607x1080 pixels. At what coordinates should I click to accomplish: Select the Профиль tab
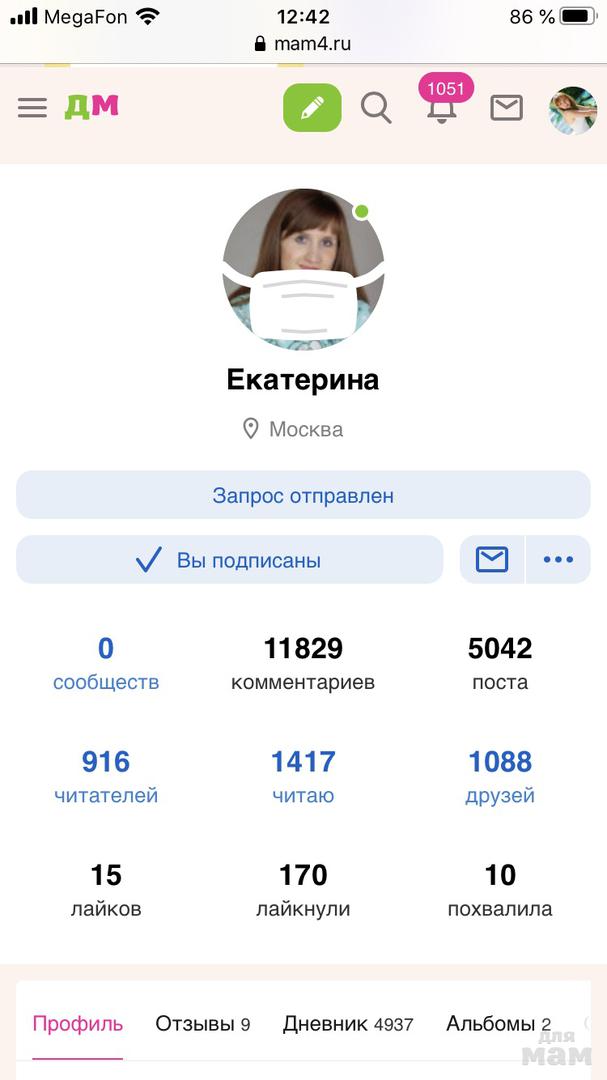tap(78, 1024)
